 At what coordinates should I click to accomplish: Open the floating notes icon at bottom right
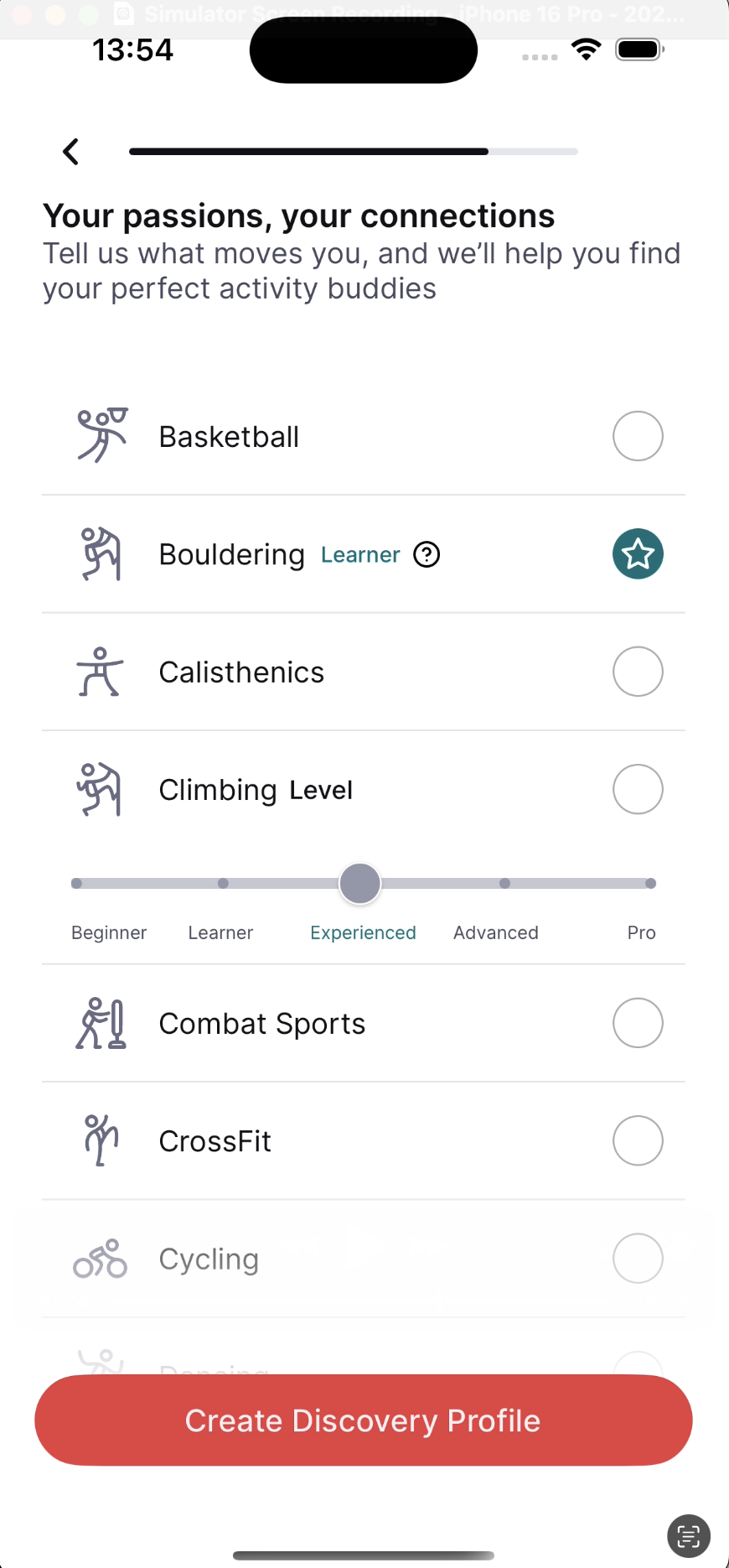coord(688,1536)
